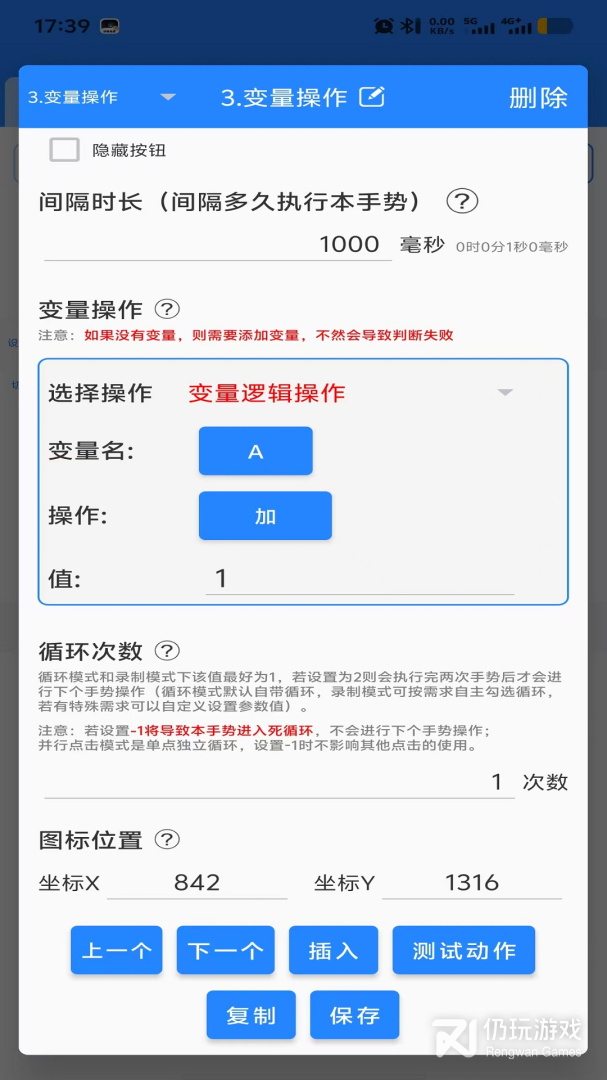Screen dimensions: 607x1080
Task: Edit the 值 input field
Action: click(360, 579)
